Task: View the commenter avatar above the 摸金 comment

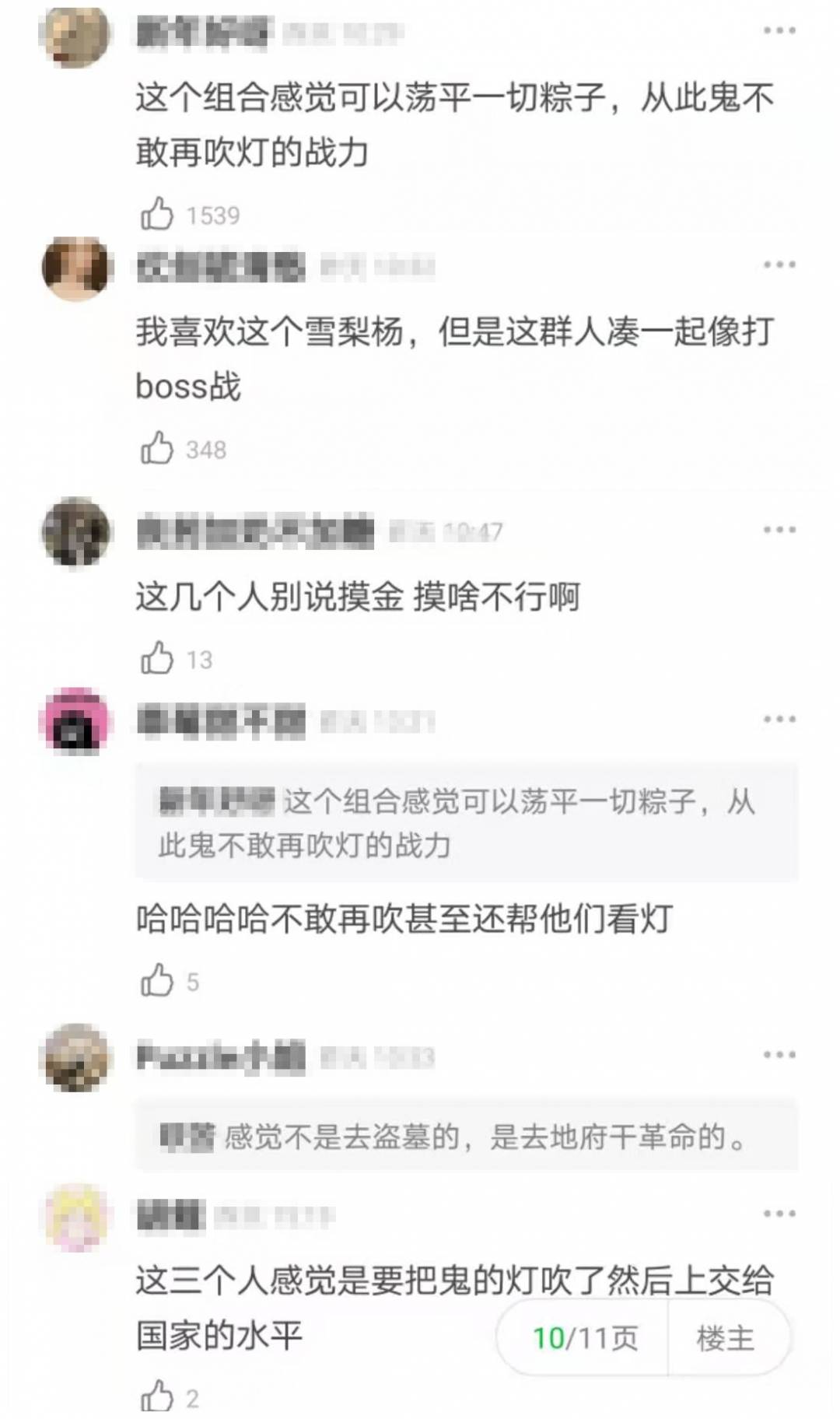Action: (x=75, y=532)
